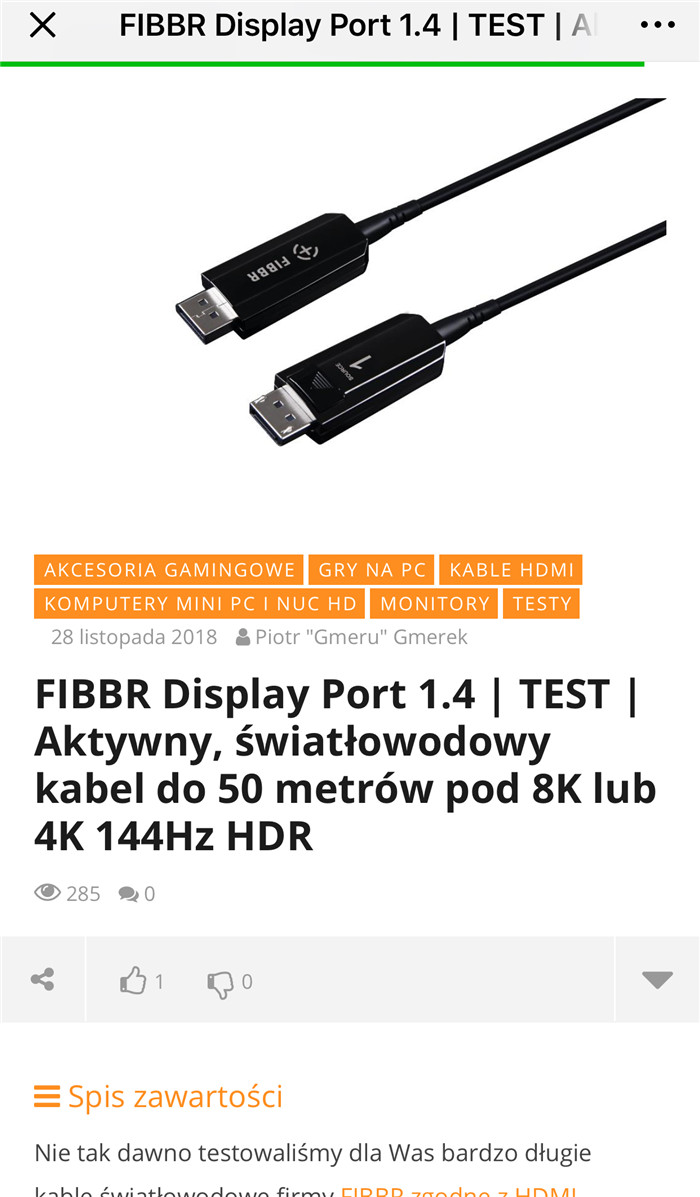
Task: Close the in-app browser page
Action: tap(42, 26)
